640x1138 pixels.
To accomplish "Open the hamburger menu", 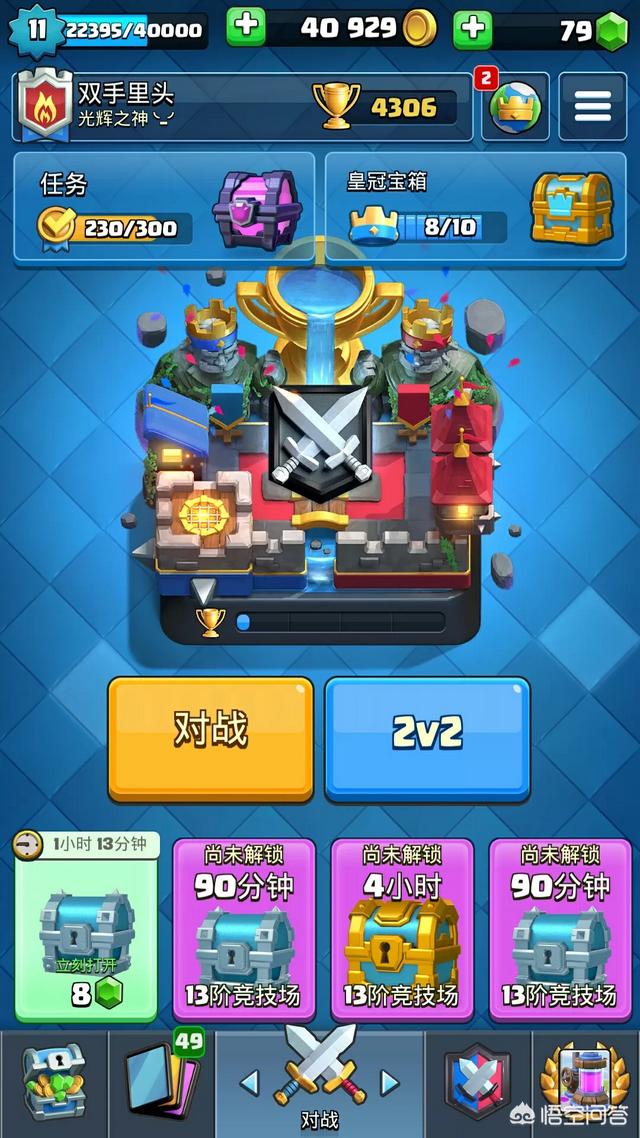I will pos(592,105).
